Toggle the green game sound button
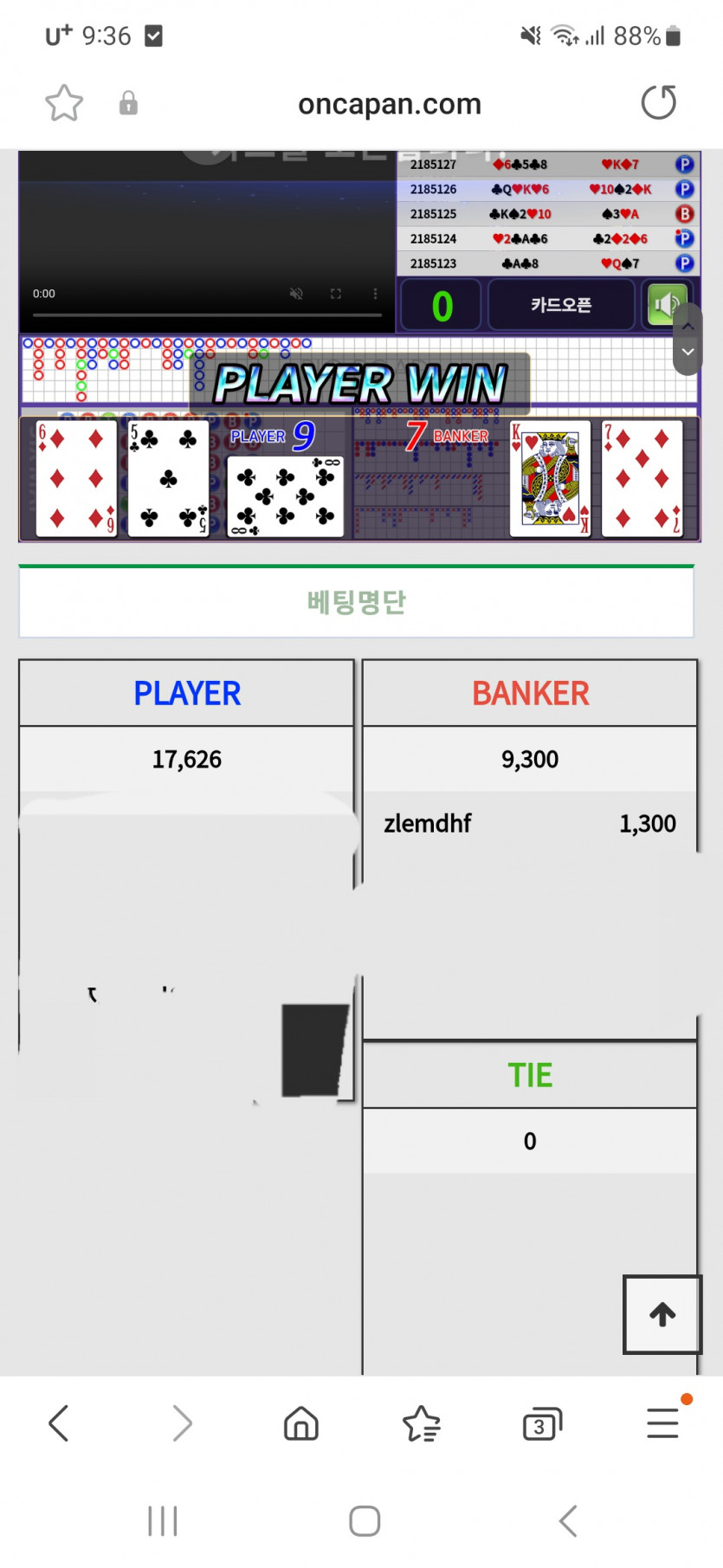This screenshot has width=723, height=1568. click(x=666, y=305)
